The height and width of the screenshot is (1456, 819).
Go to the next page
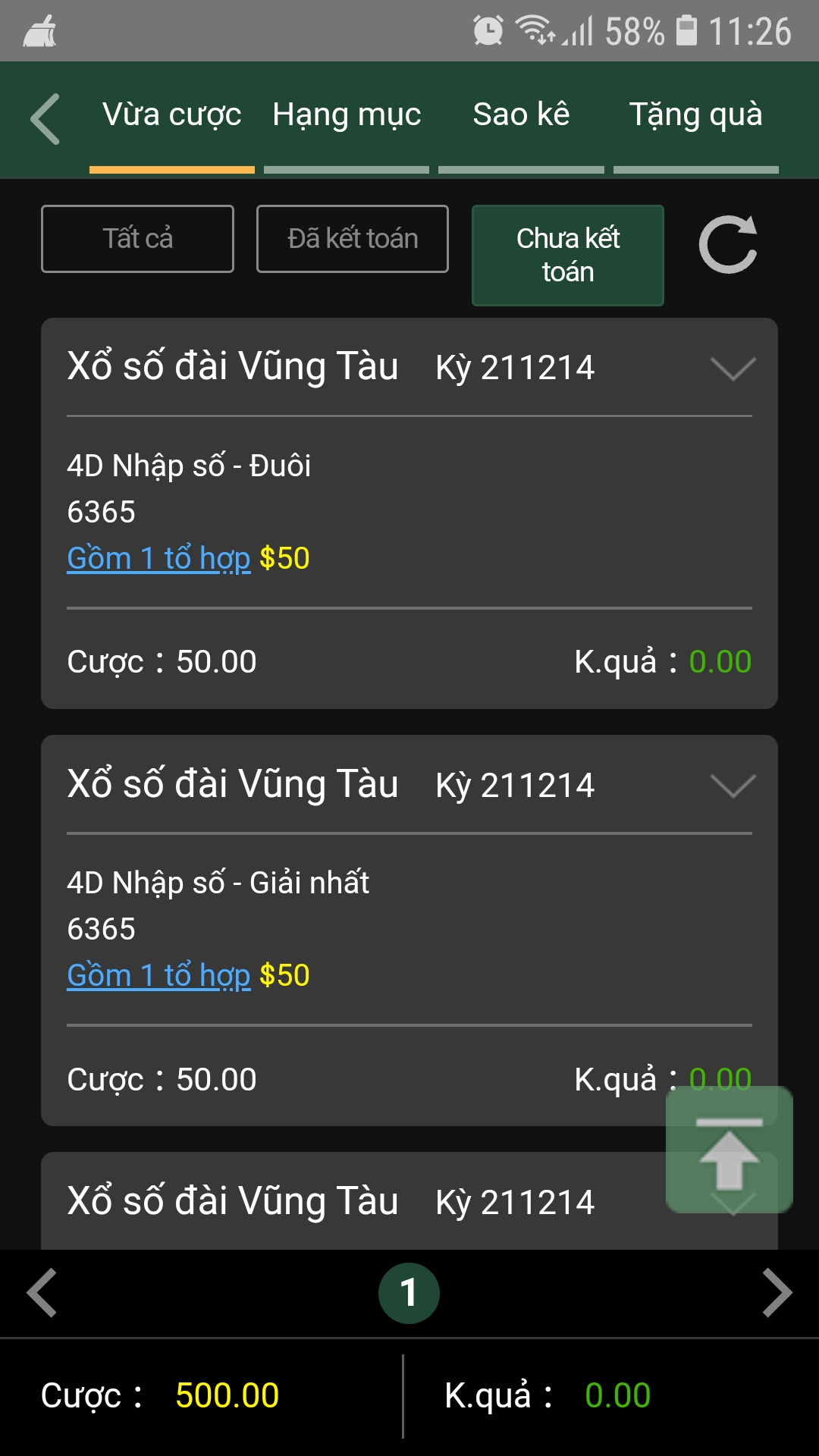(x=777, y=1293)
